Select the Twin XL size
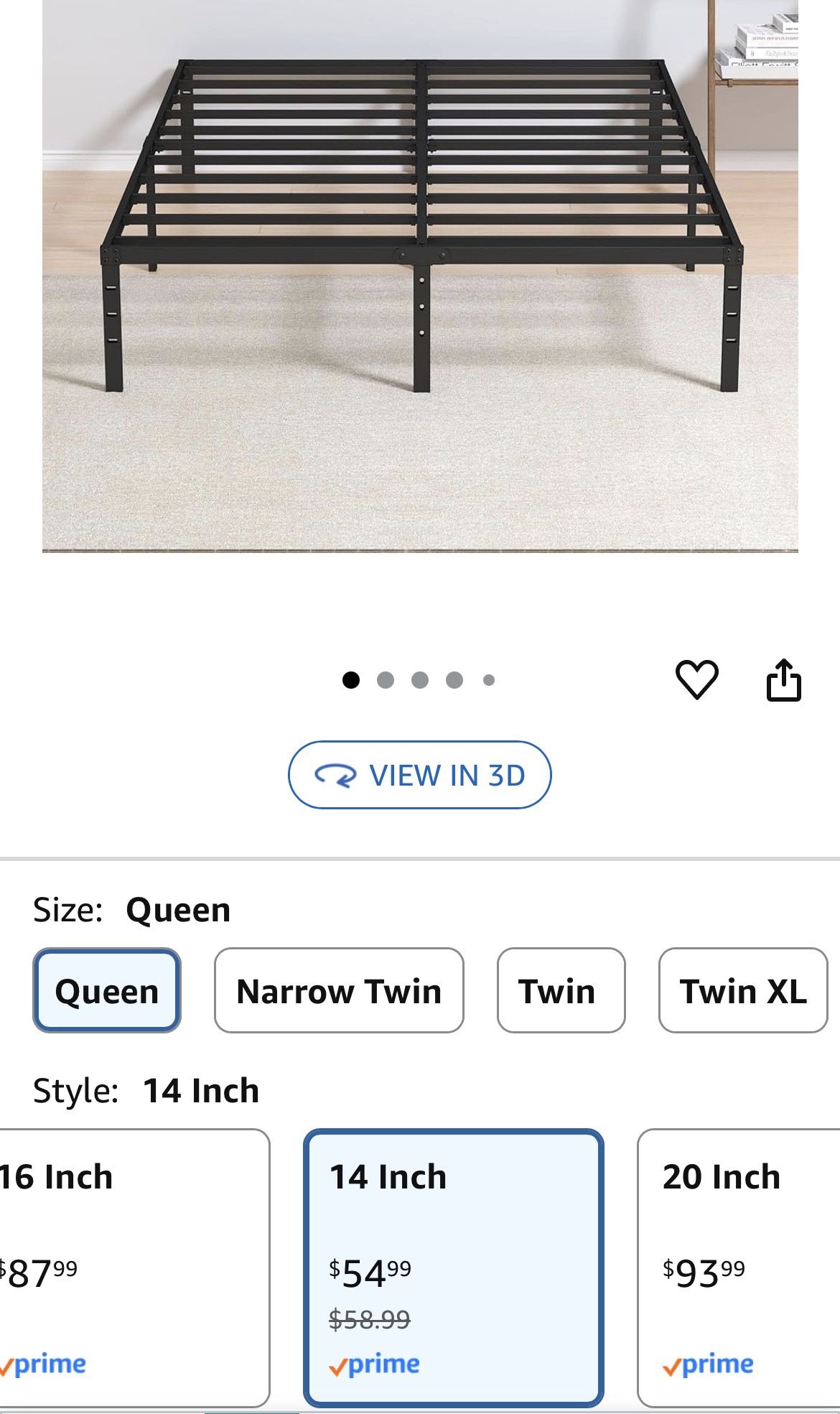Viewport: 840px width, 1414px height. click(742, 991)
